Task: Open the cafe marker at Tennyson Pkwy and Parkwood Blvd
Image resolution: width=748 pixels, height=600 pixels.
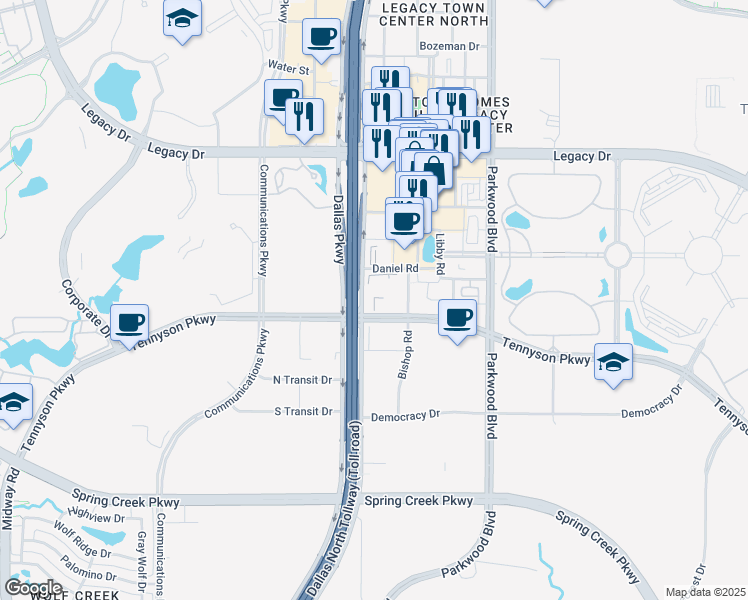Action: [458, 319]
